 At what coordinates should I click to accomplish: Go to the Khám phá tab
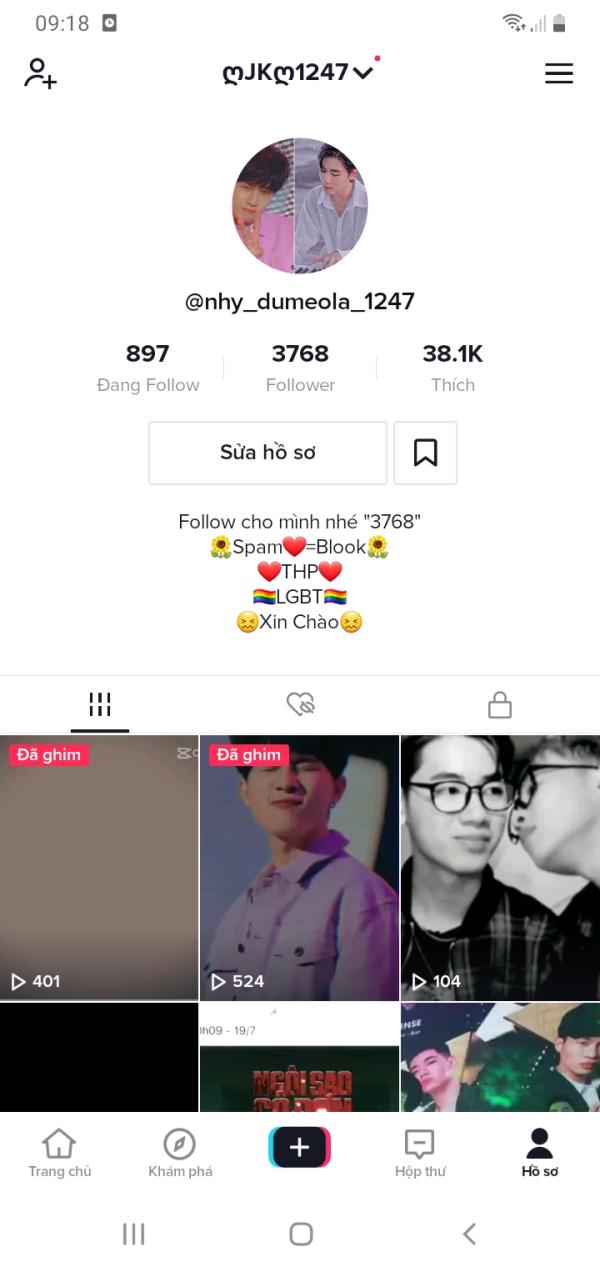180,1153
